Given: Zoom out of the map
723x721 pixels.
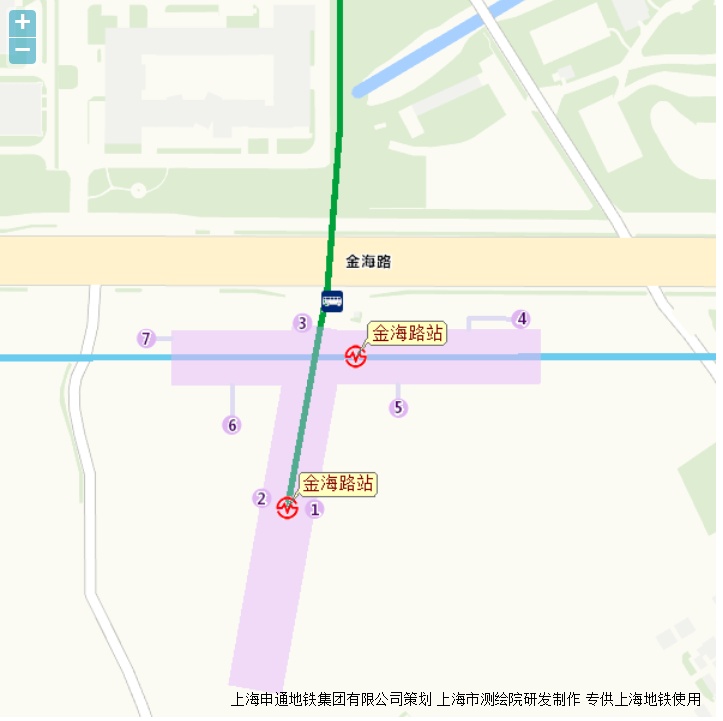Looking at the screenshot, I should click(x=22, y=49).
